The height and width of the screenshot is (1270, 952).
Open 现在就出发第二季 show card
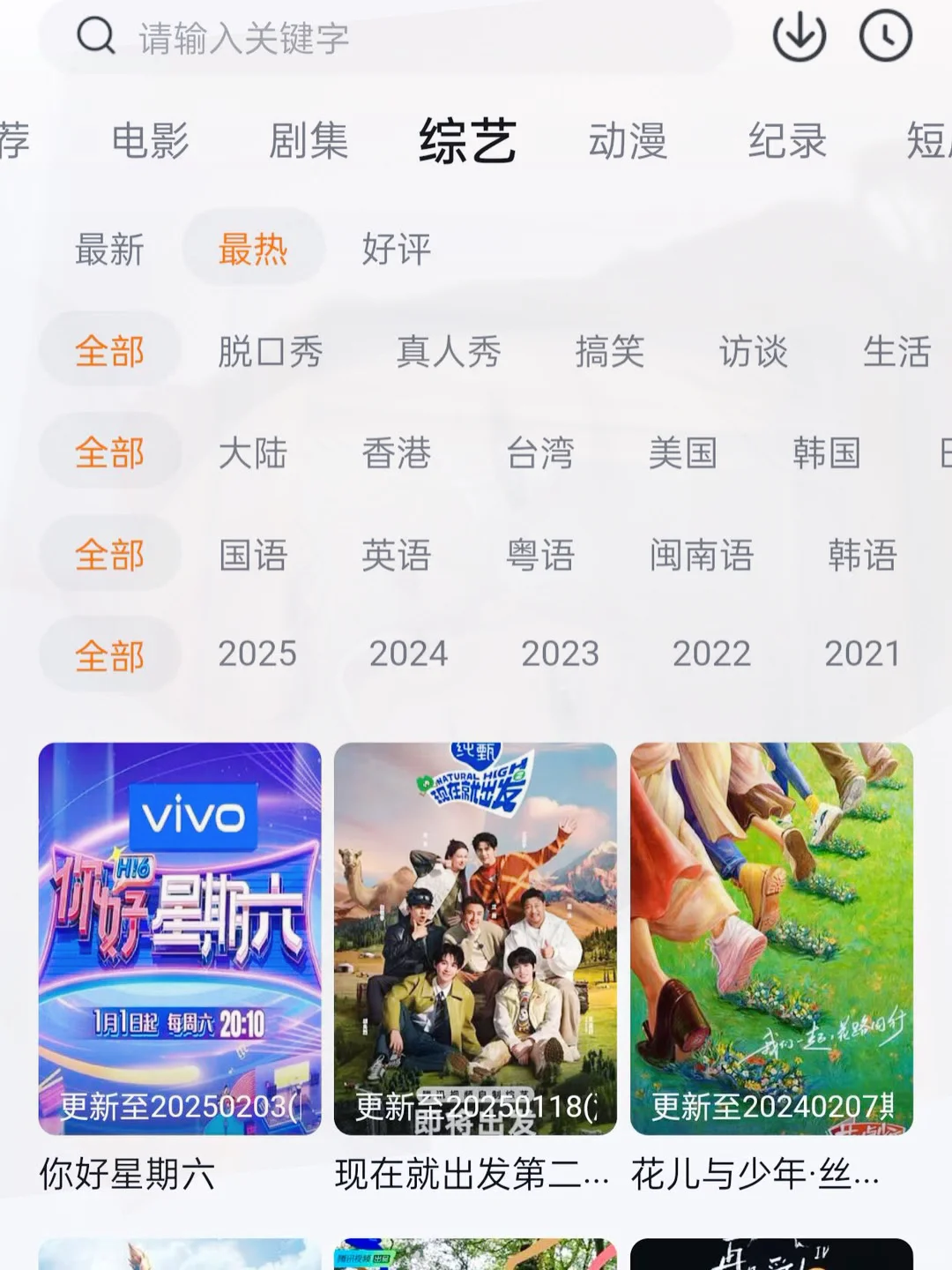pyautogui.click(x=475, y=938)
